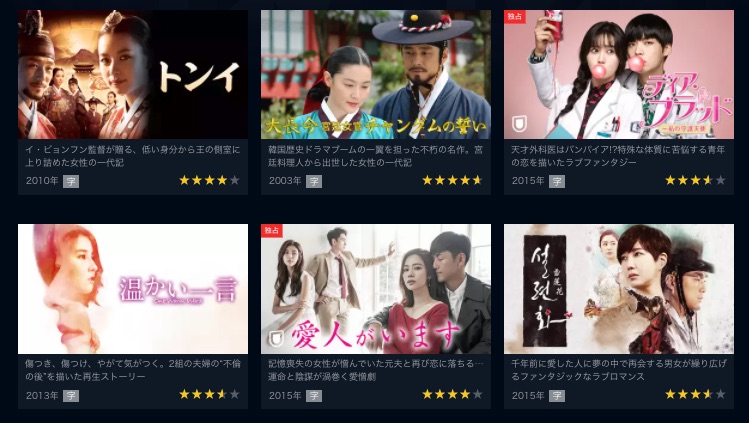View the 温かい一言 drama details
This screenshot has width=749, height=423.
[x=133, y=289]
